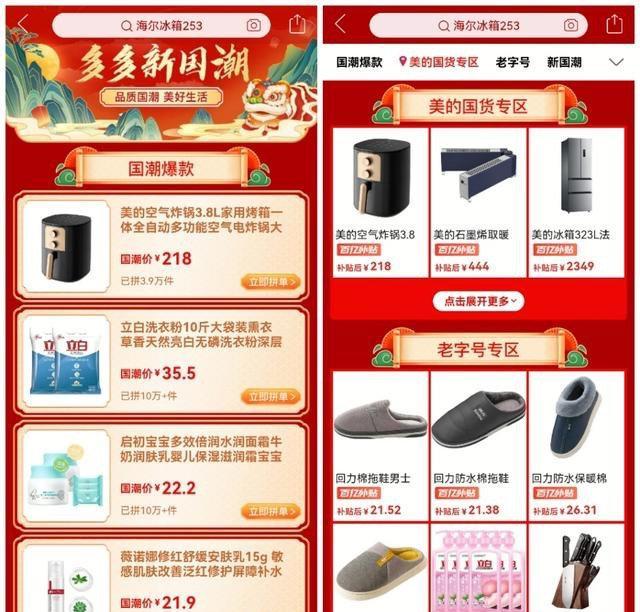Tap 立即拼单 for 启初宝宝润面霜
Viewport: 640px width, 612px height.
(271, 511)
